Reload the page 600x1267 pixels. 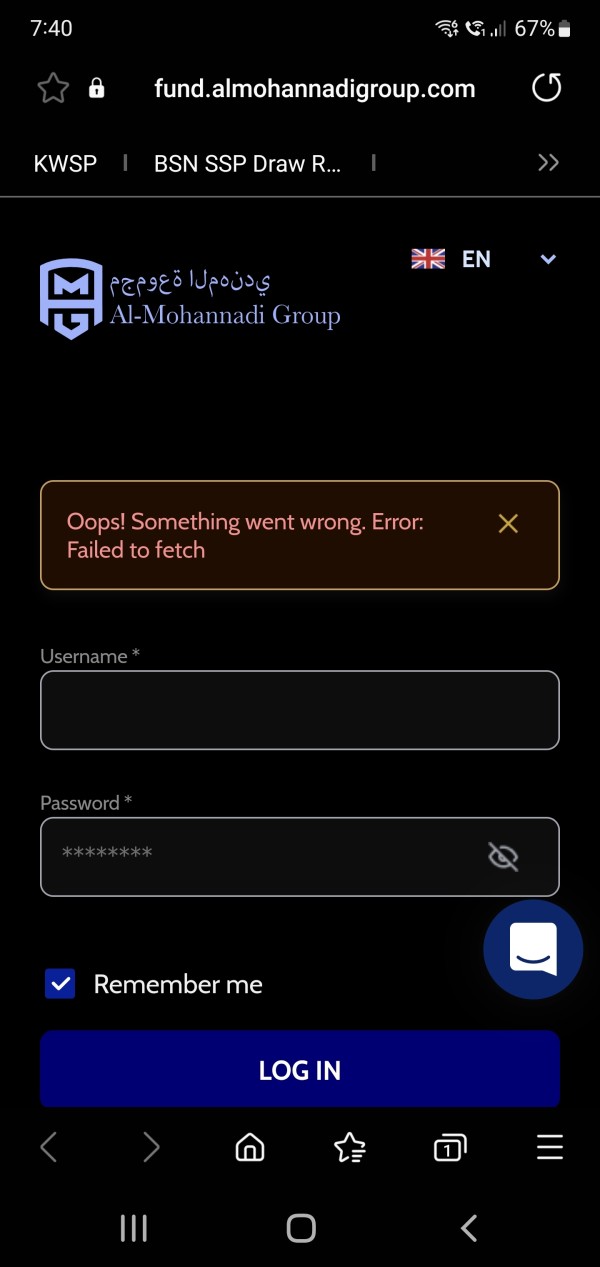(547, 88)
